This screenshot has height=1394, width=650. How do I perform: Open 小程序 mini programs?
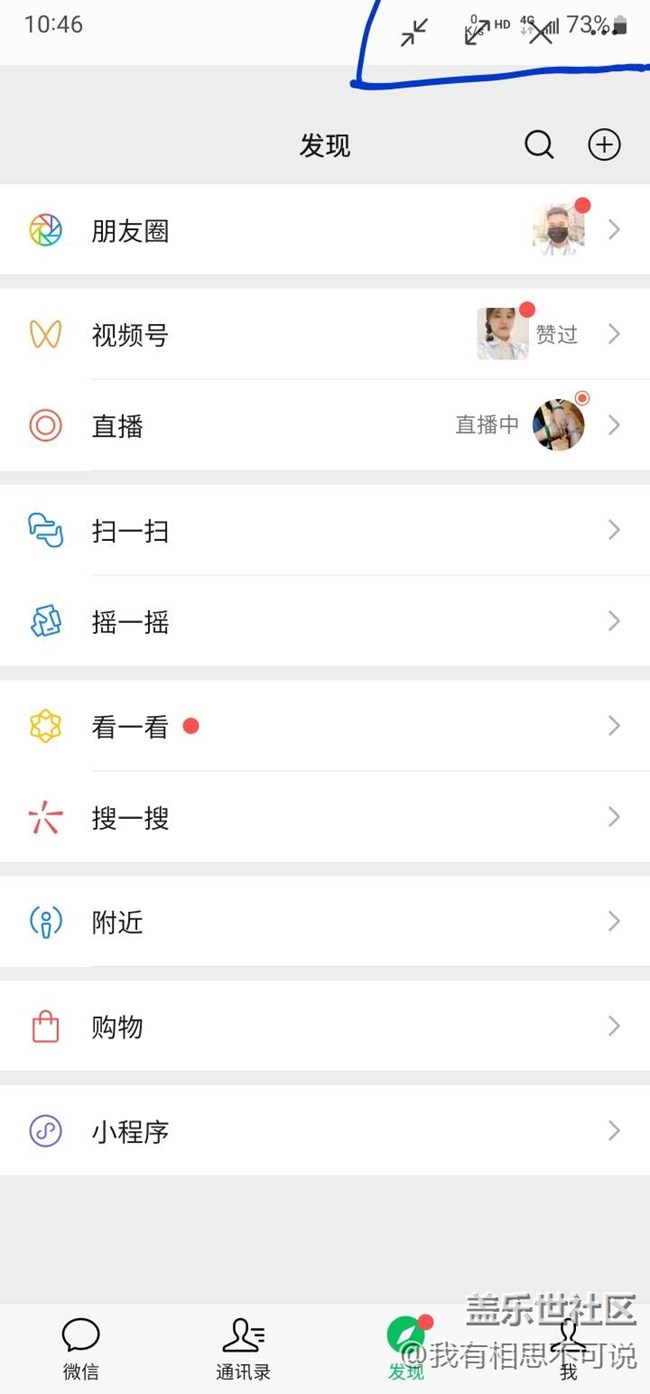(x=130, y=1132)
